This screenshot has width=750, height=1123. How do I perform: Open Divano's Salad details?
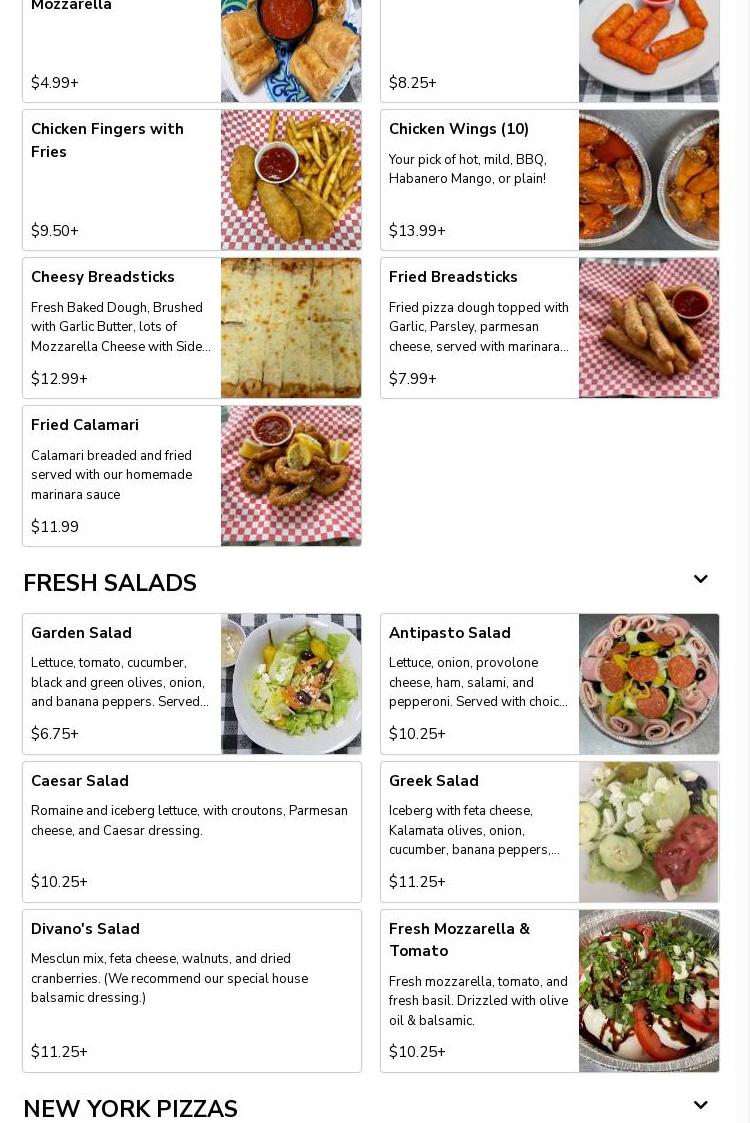[x=192, y=991]
